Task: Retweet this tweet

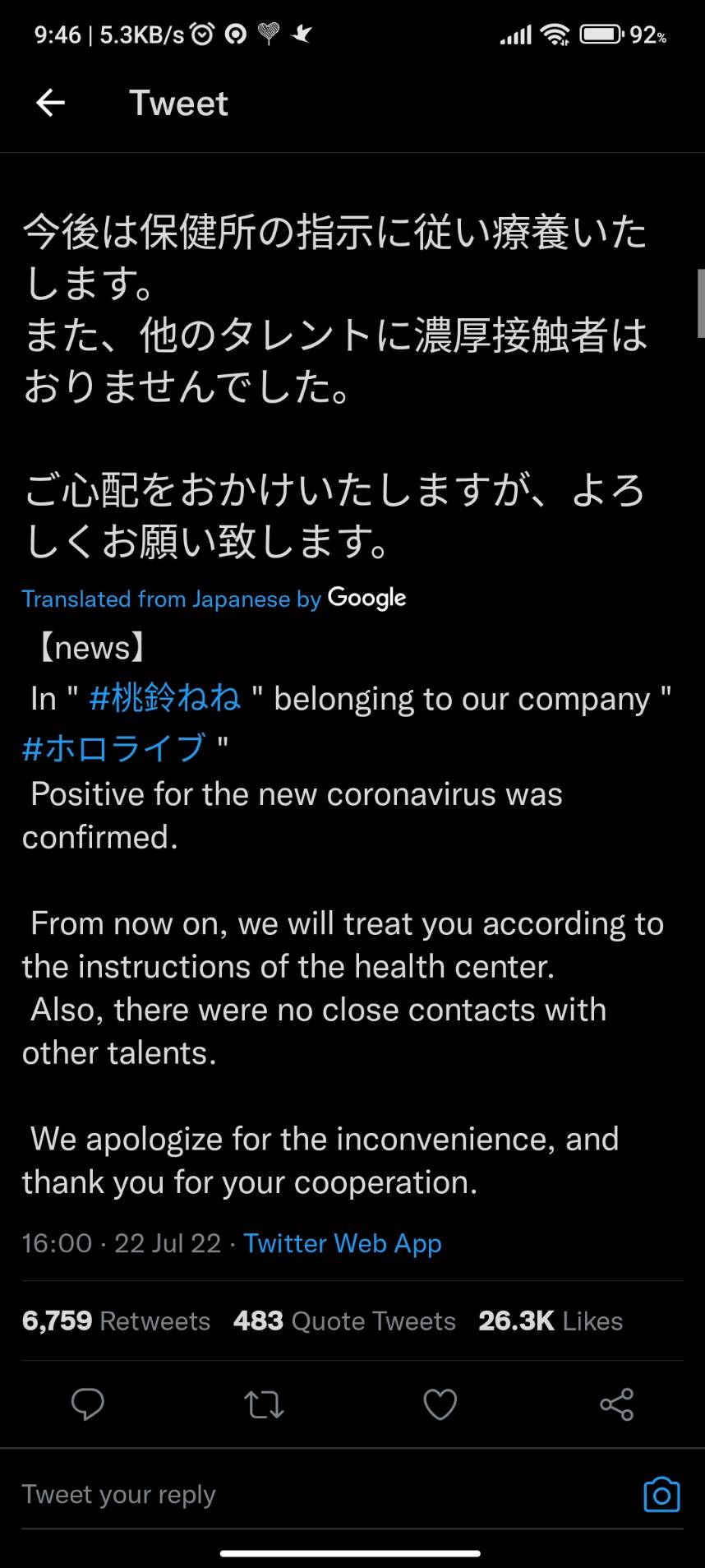Action: coord(265,1404)
